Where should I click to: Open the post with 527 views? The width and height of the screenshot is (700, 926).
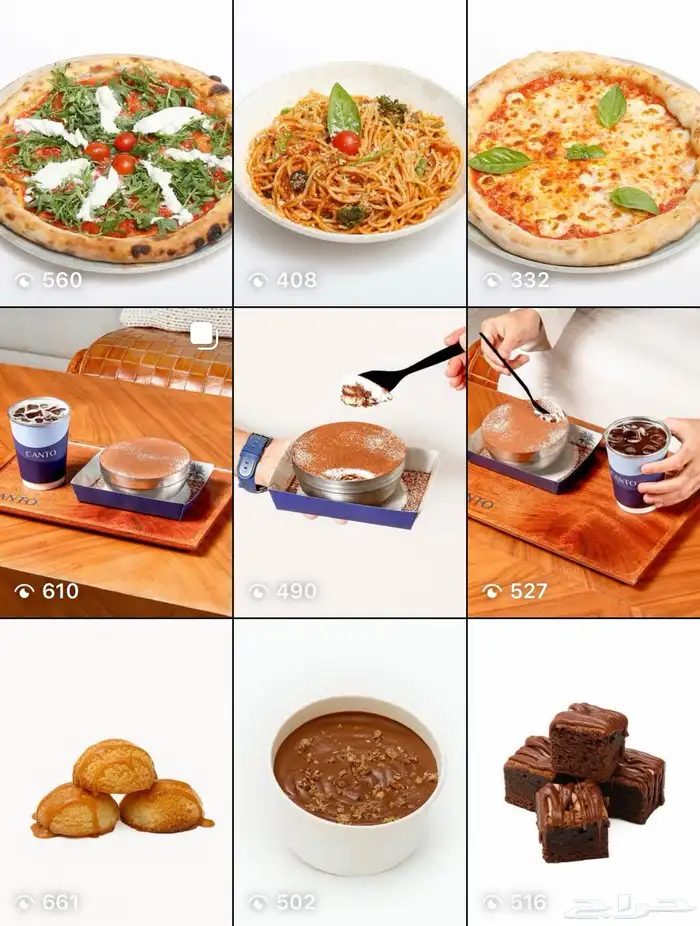click(584, 462)
